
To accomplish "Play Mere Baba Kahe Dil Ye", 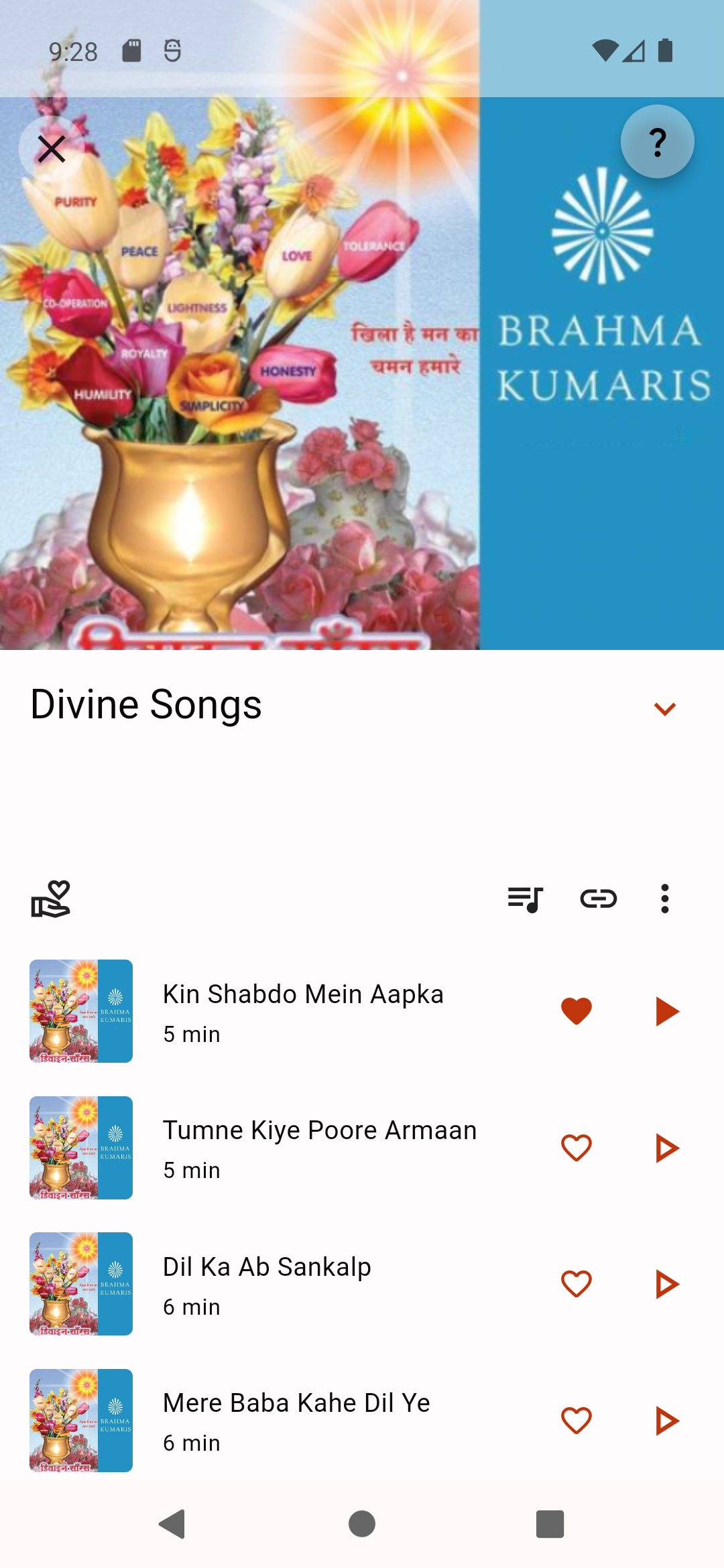I will click(x=666, y=1421).
